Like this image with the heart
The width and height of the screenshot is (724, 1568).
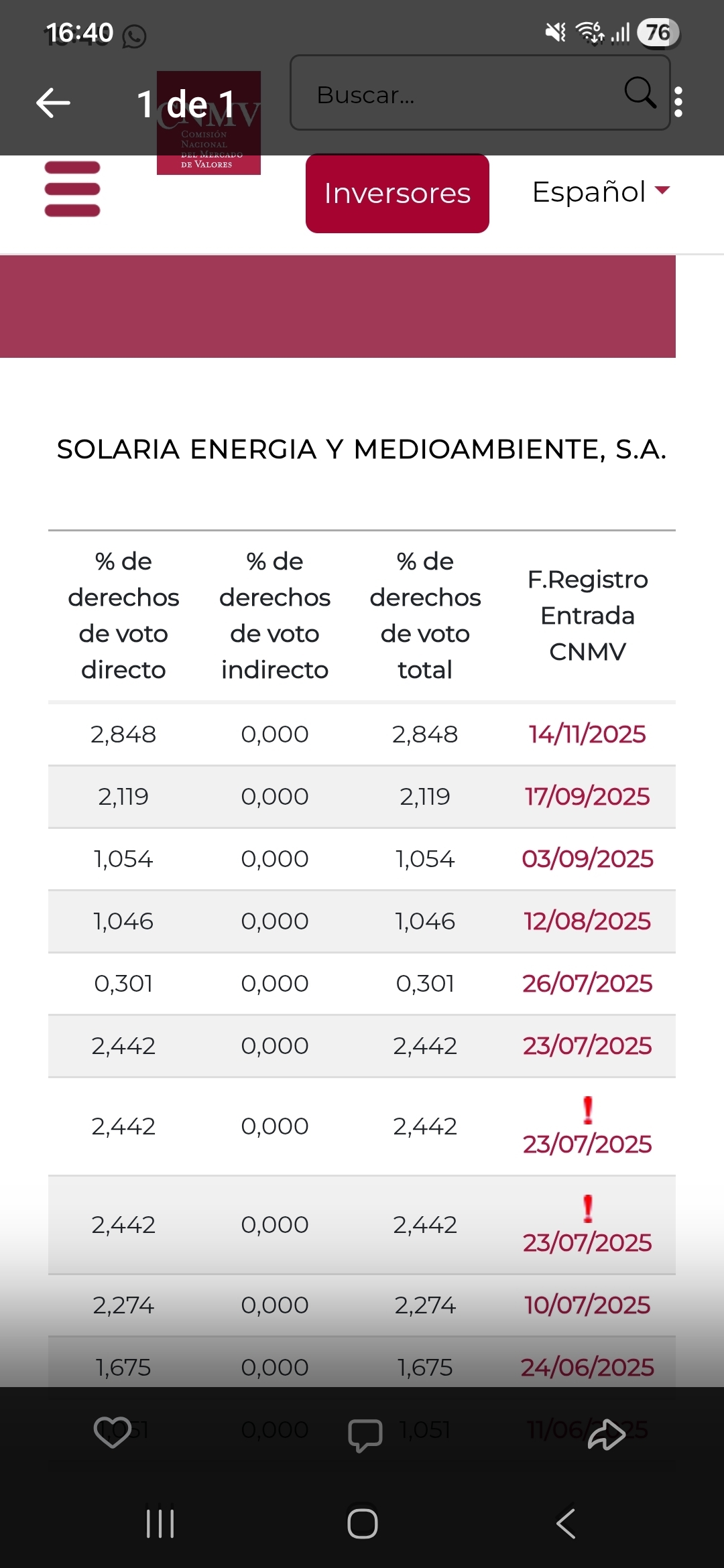(x=112, y=1433)
